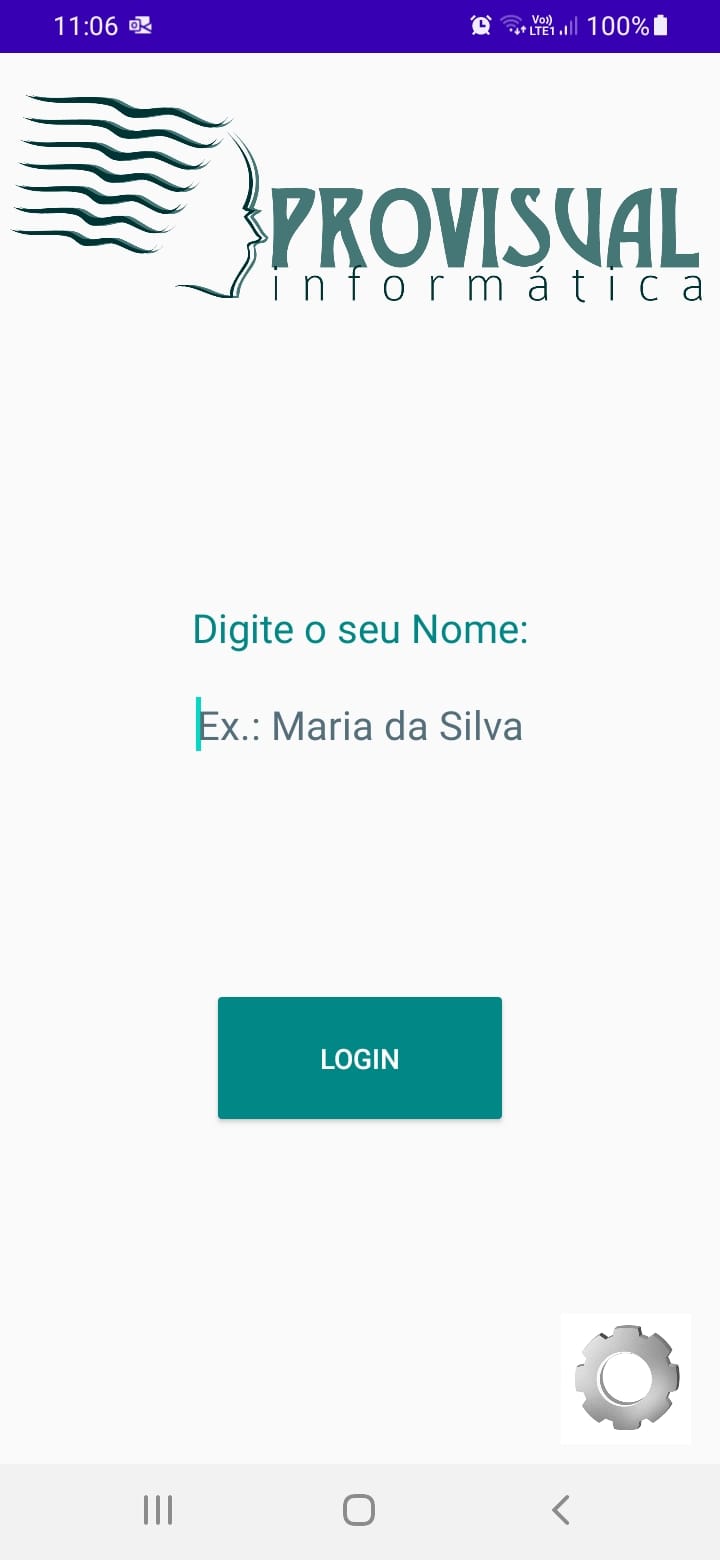
Task: Open recent apps from the navigation bar
Action: [x=158, y=1510]
